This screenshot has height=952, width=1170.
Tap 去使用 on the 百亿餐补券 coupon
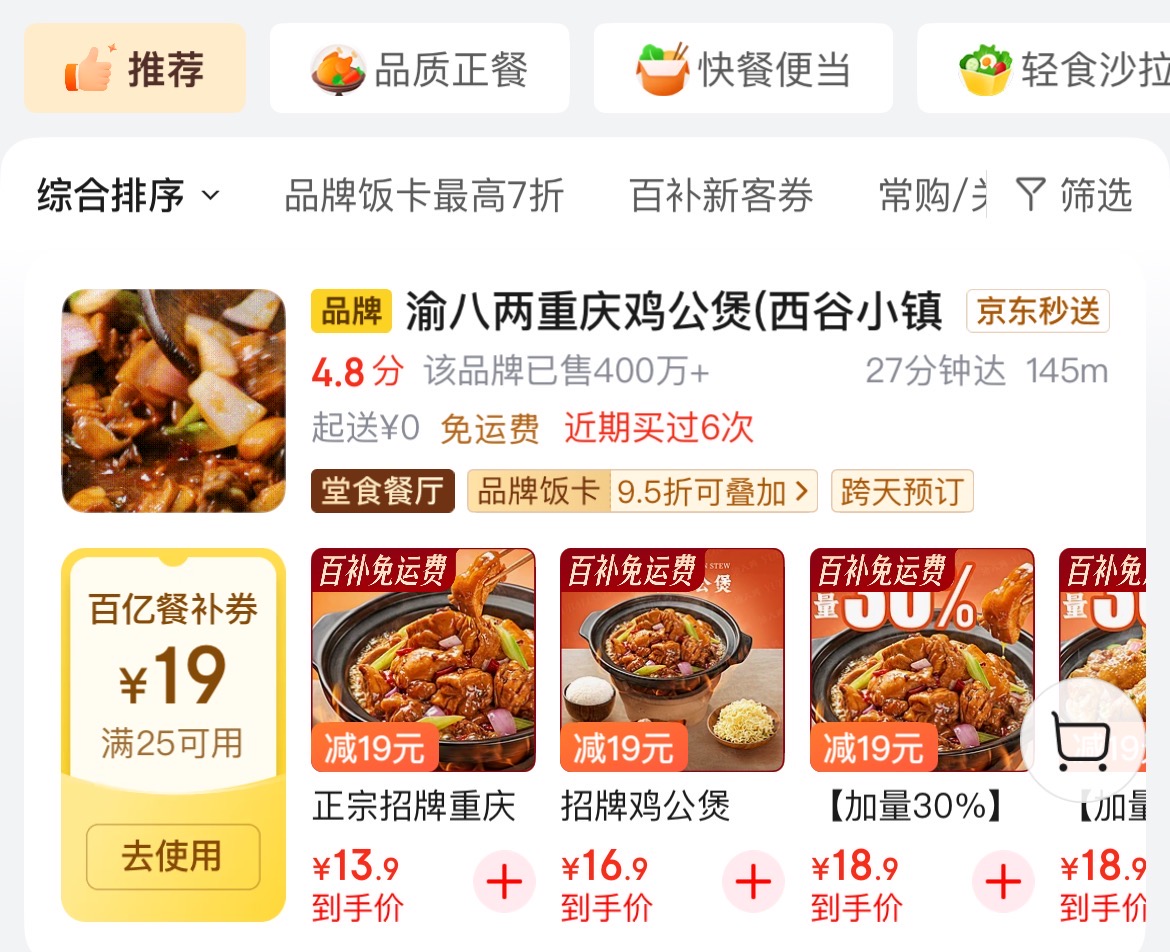172,857
